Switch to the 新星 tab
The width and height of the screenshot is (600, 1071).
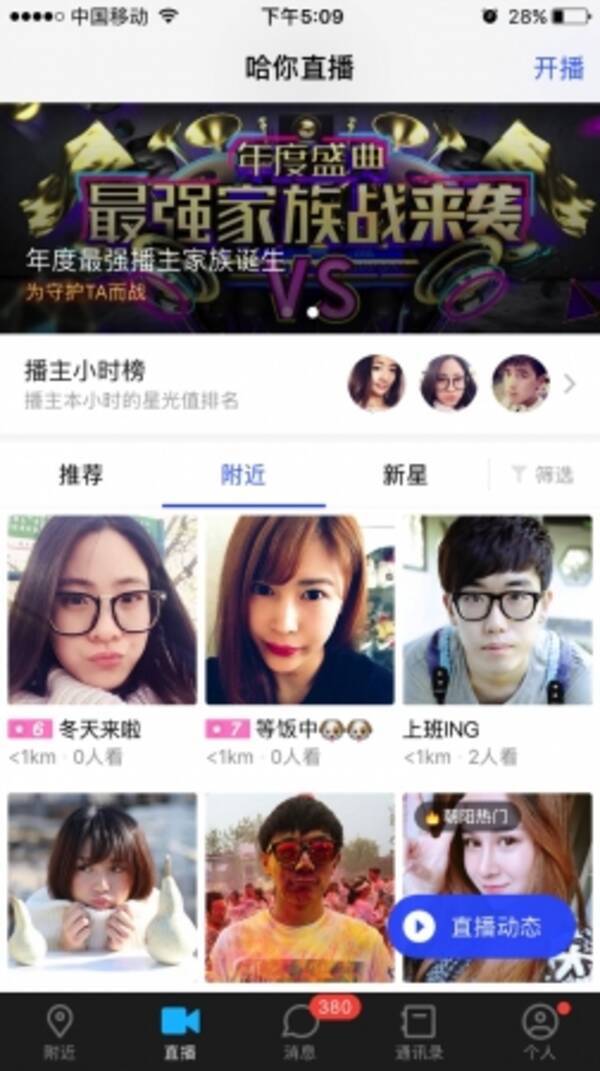pos(404,475)
